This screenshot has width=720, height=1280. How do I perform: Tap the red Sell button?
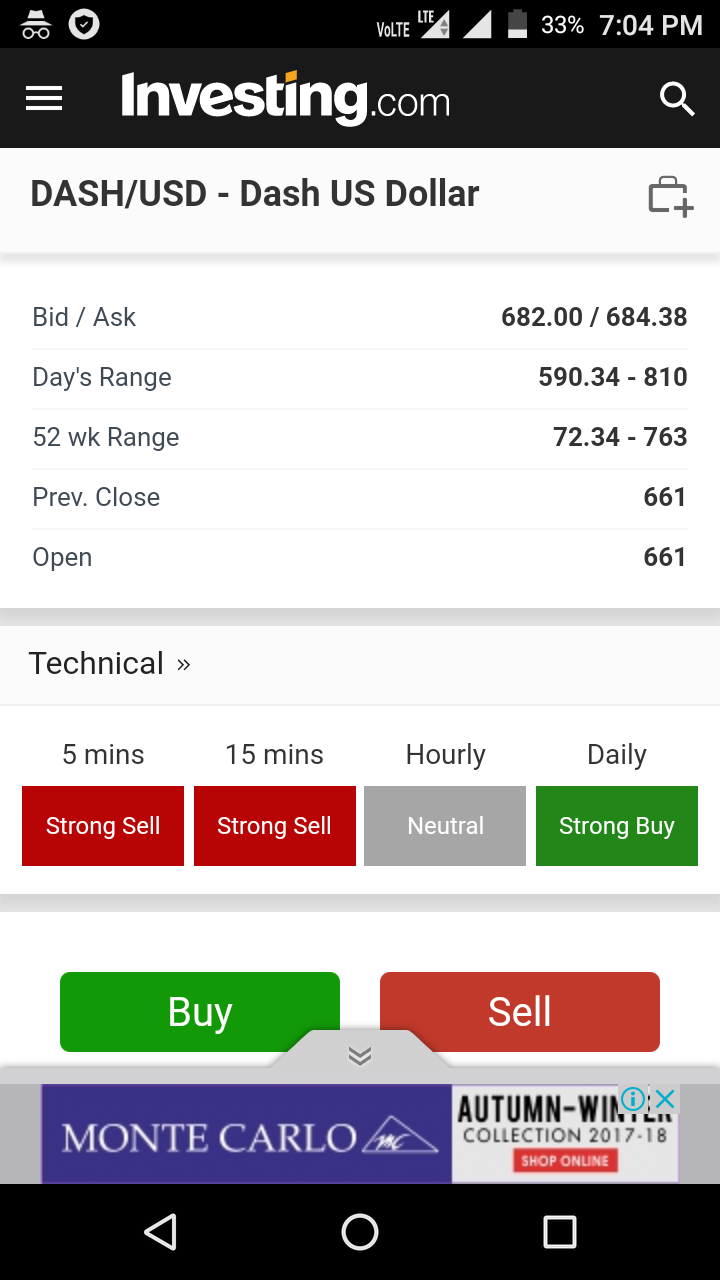pos(520,1011)
